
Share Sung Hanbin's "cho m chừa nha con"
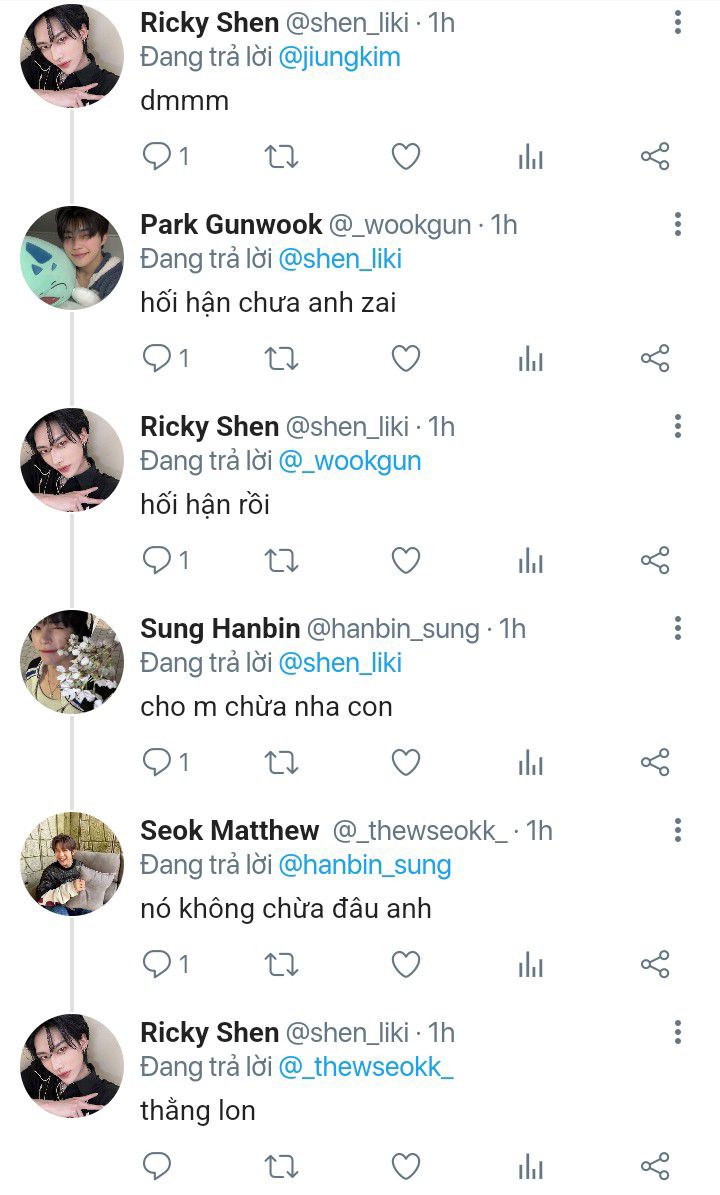[655, 763]
